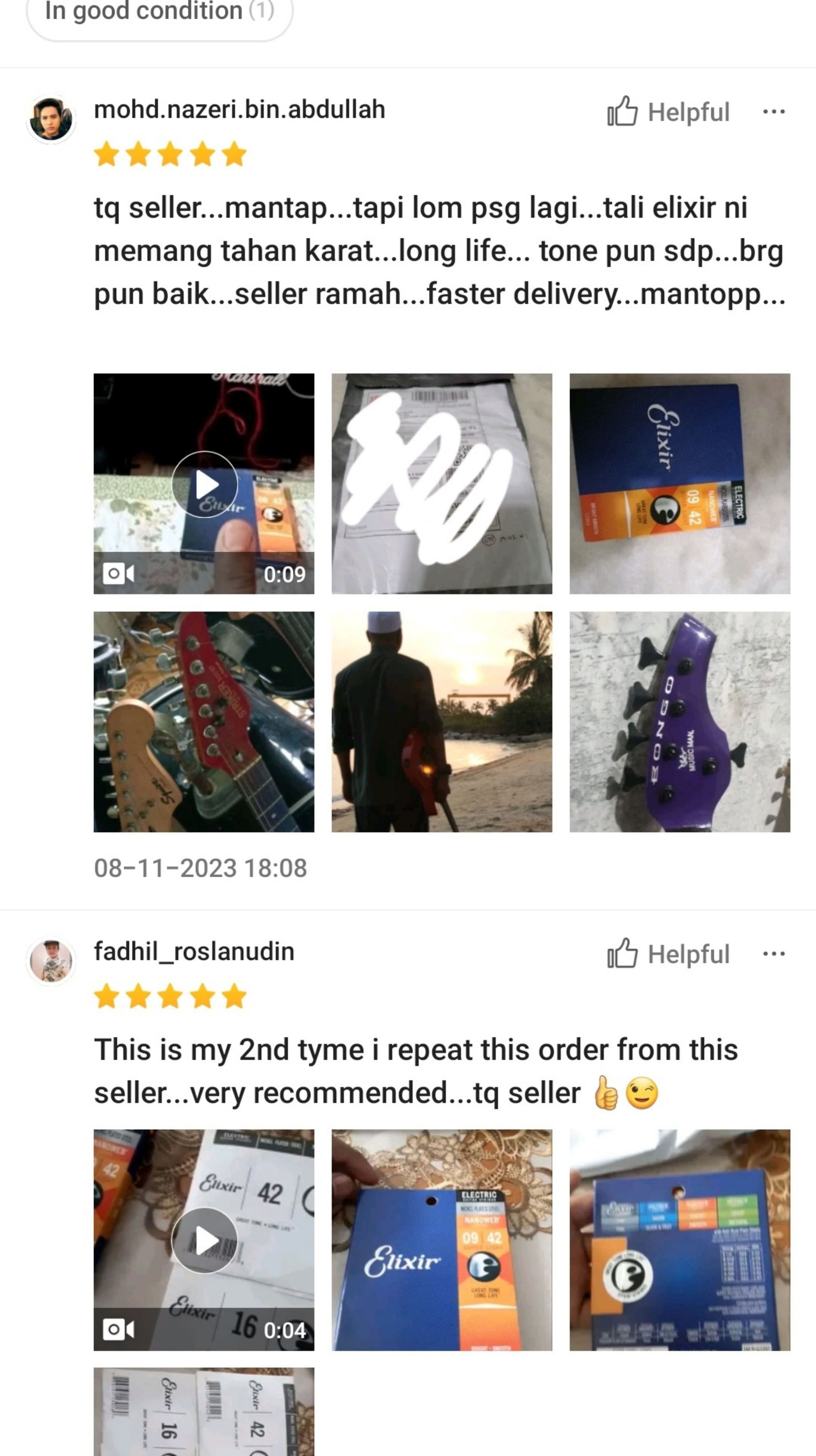The height and width of the screenshot is (1456, 816).
Task: Play the 0:04 video in fadhil_roslanudin's review
Action: pyautogui.click(x=204, y=1240)
